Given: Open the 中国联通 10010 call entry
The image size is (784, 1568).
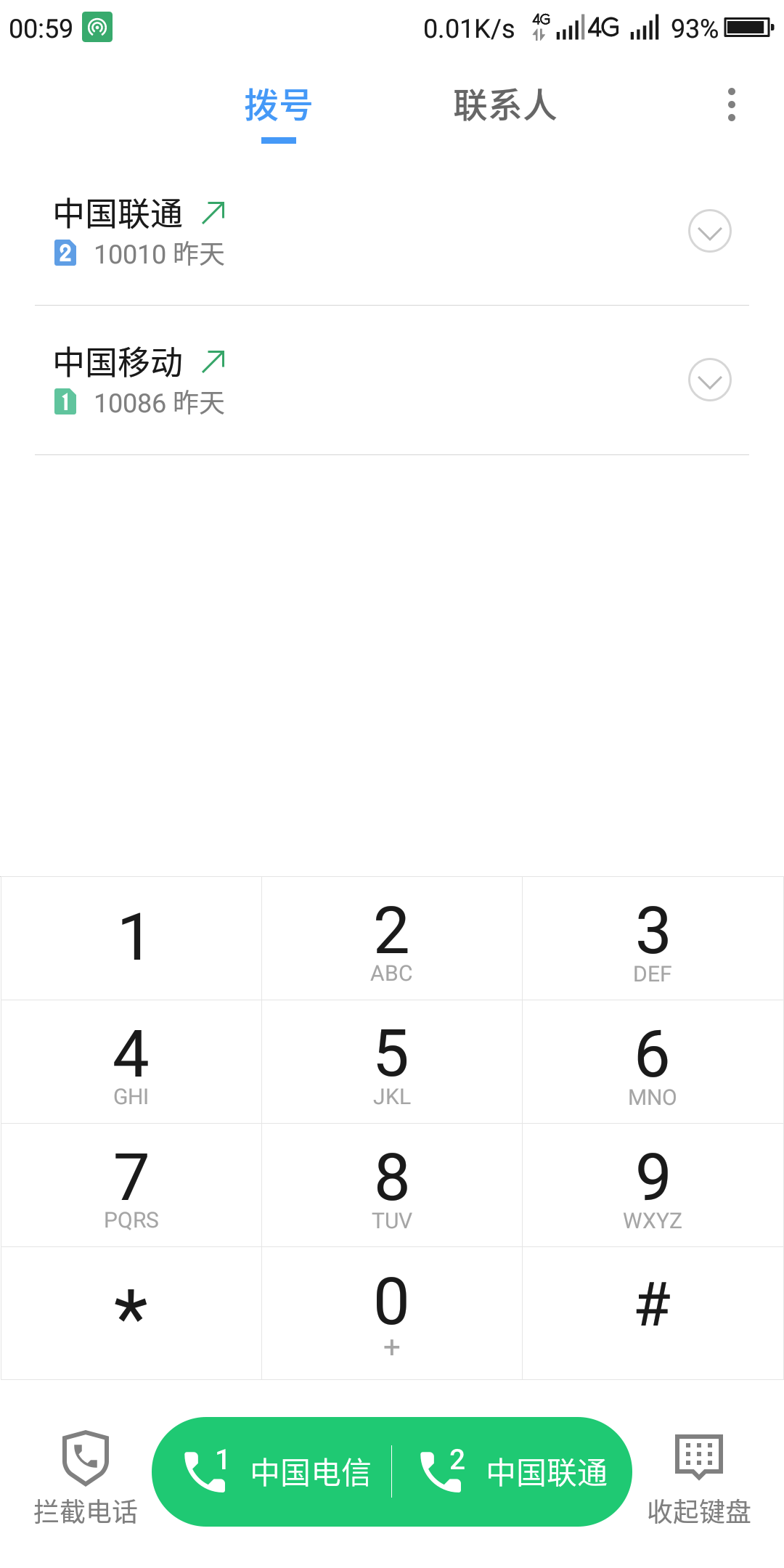Looking at the screenshot, I should coord(290,232).
